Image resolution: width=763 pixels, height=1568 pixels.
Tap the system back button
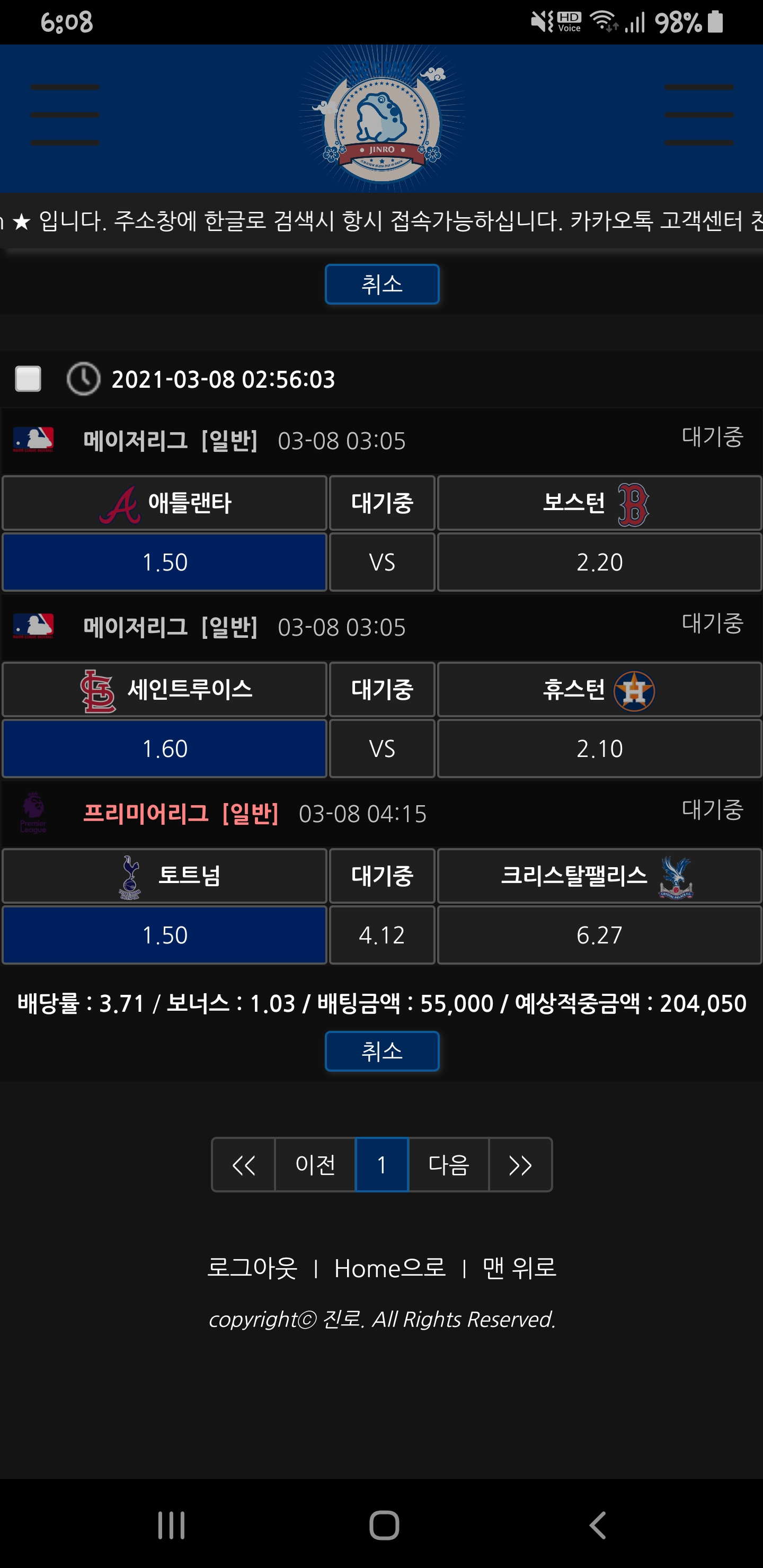tap(597, 1526)
